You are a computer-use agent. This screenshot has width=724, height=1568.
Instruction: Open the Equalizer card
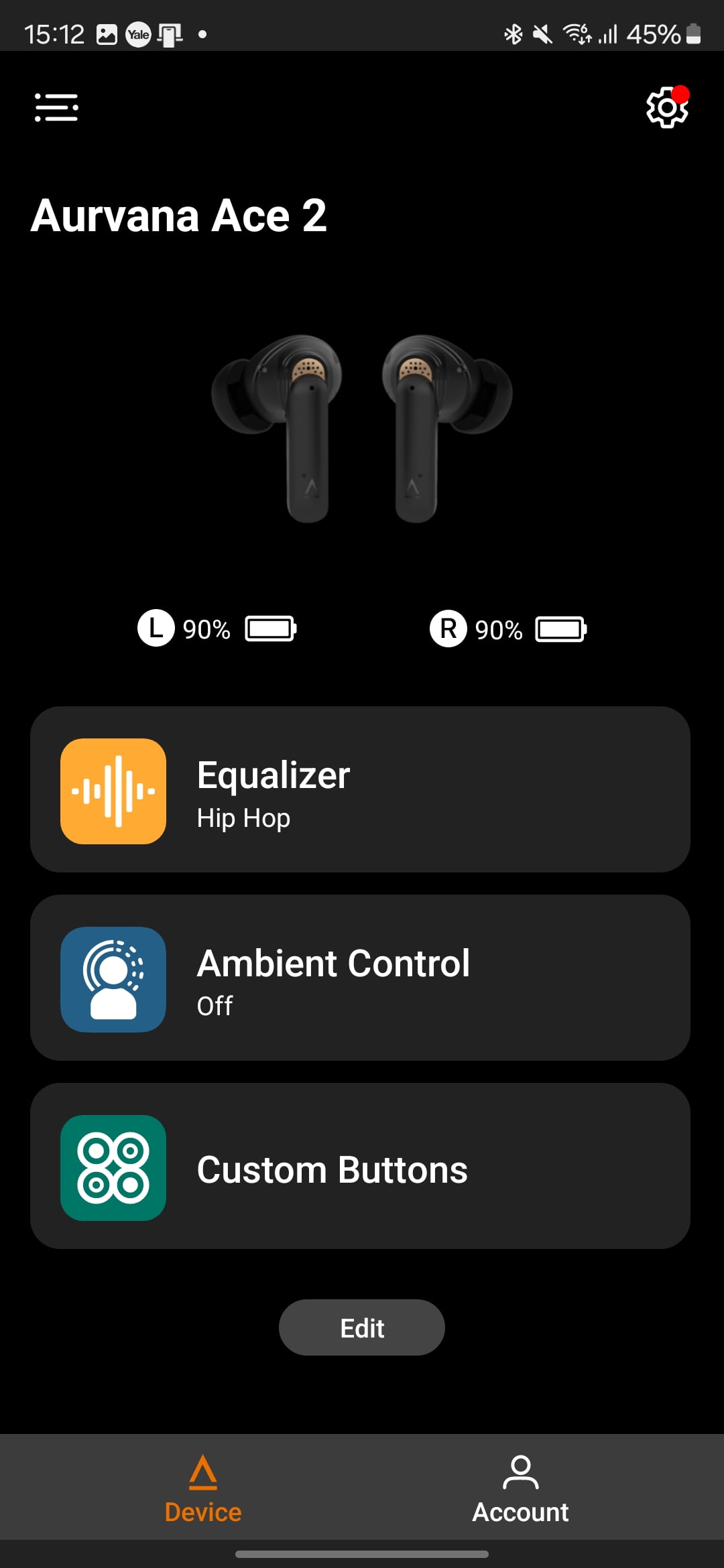coord(360,789)
